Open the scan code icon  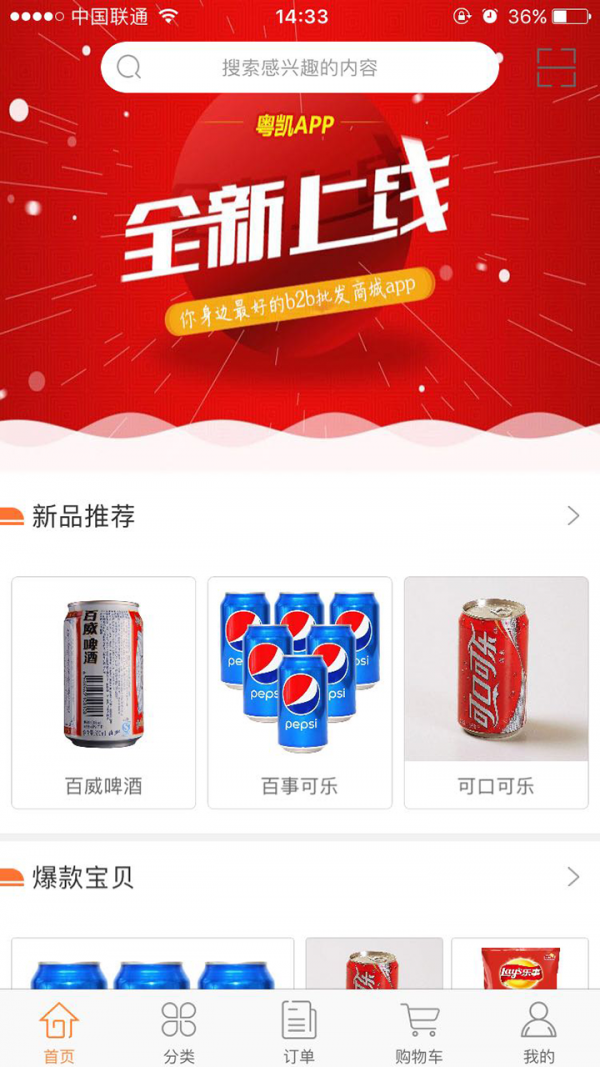[x=556, y=68]
